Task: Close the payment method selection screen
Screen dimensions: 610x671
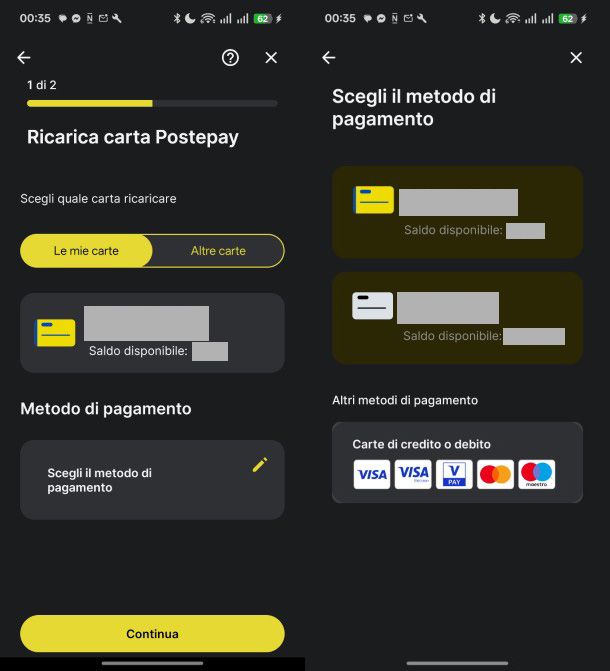Action: pos(576,58)
